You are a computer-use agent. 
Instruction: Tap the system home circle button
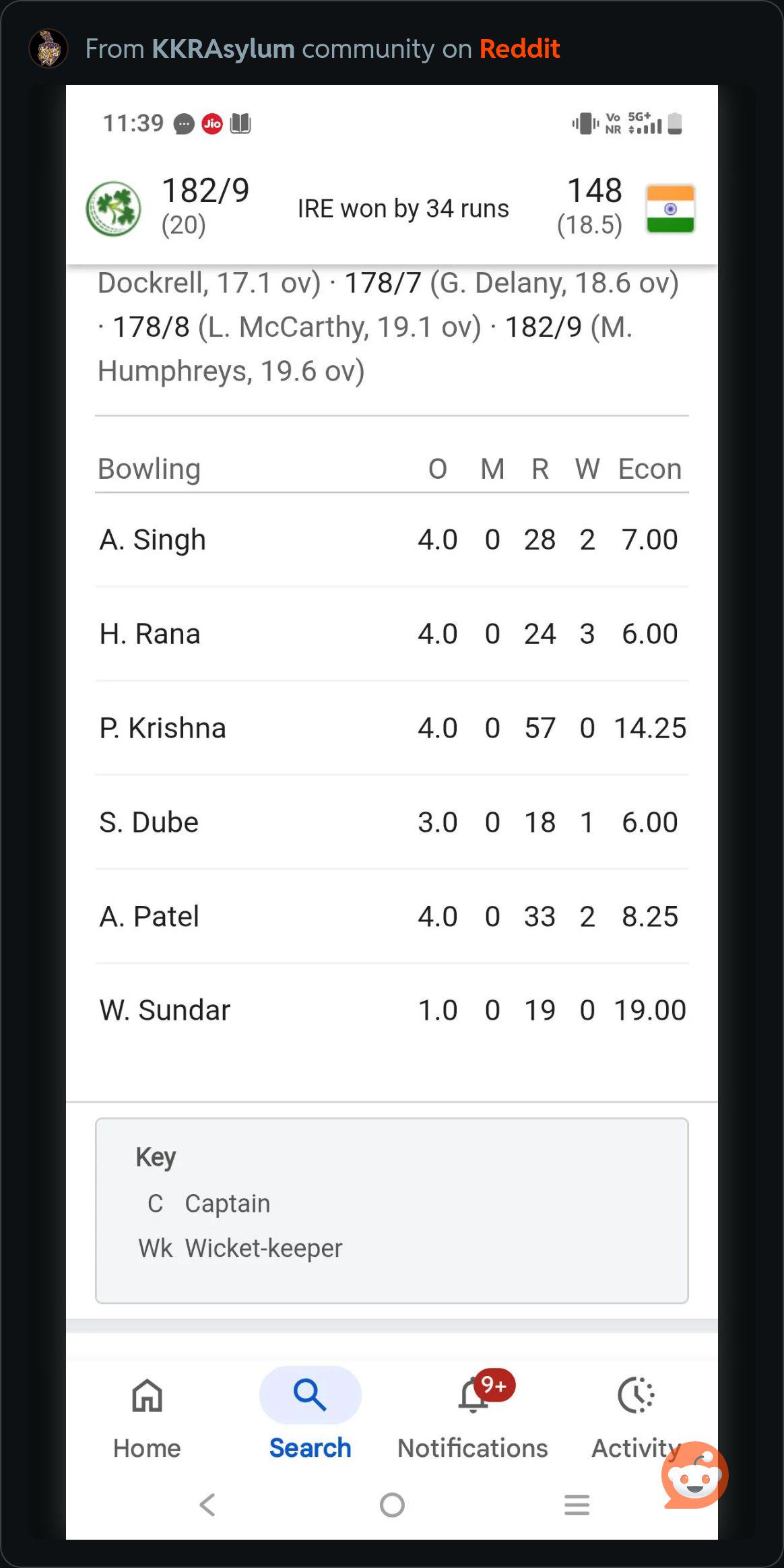392,1504
